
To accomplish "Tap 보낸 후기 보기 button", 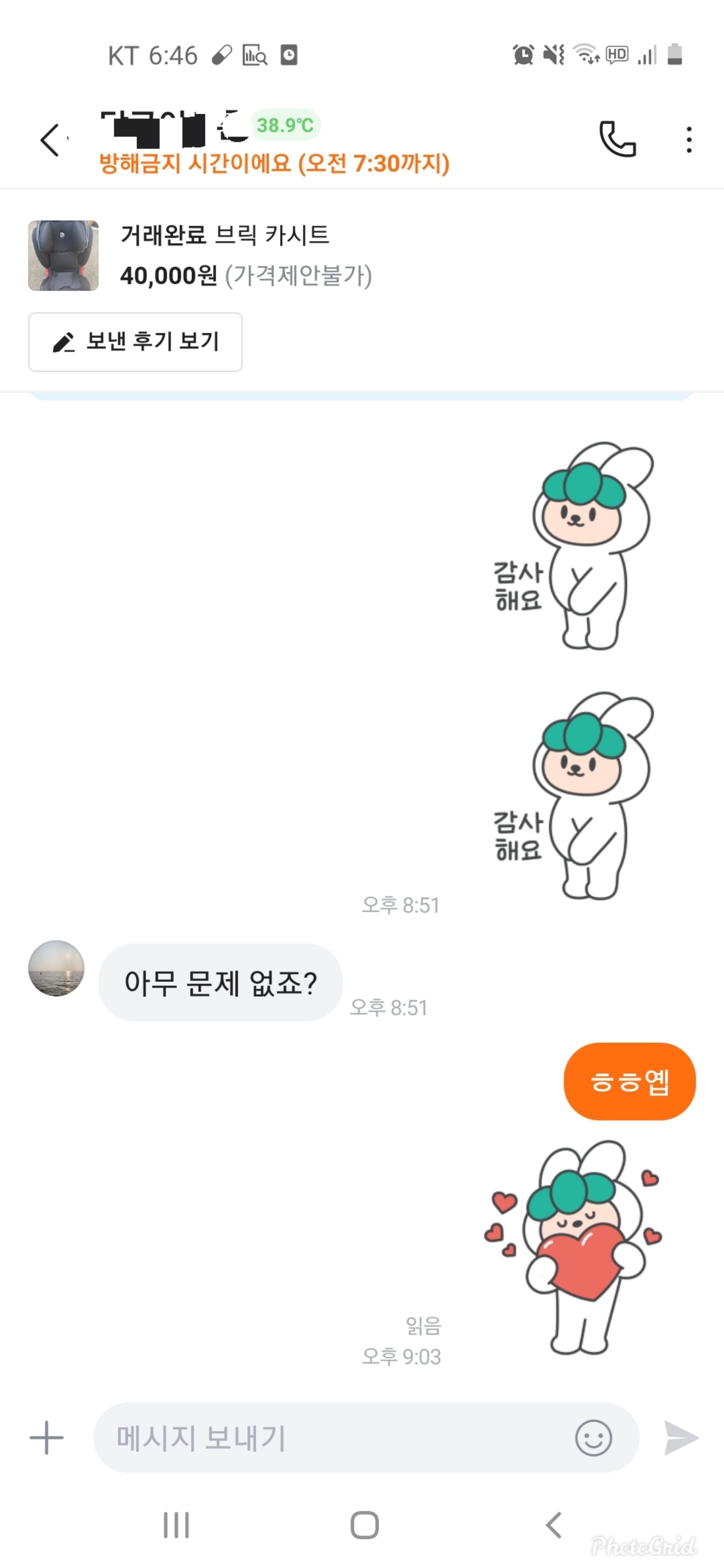I will point(135,342).
